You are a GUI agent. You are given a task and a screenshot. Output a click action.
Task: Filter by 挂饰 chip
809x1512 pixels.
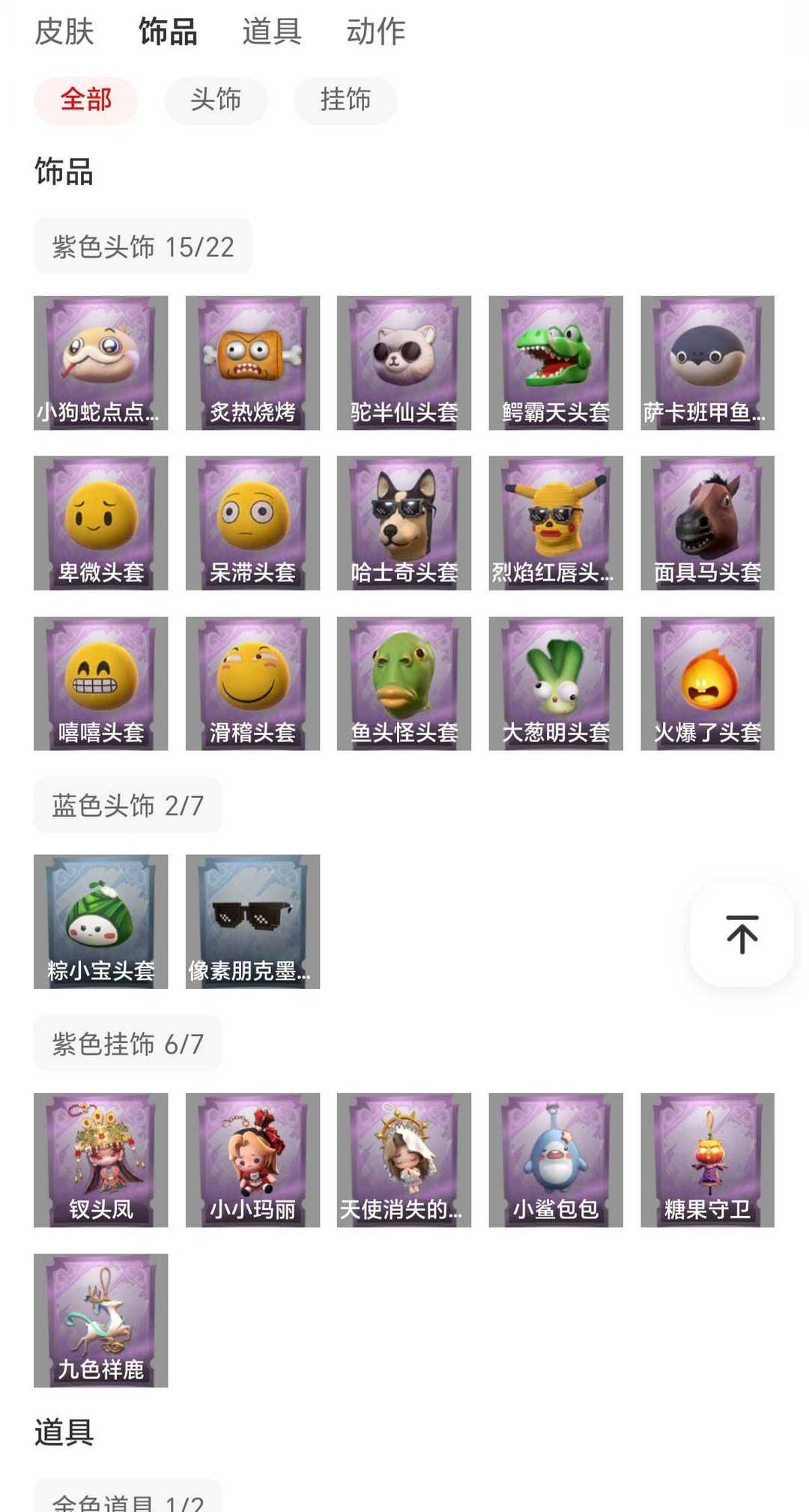click(345, 100)
